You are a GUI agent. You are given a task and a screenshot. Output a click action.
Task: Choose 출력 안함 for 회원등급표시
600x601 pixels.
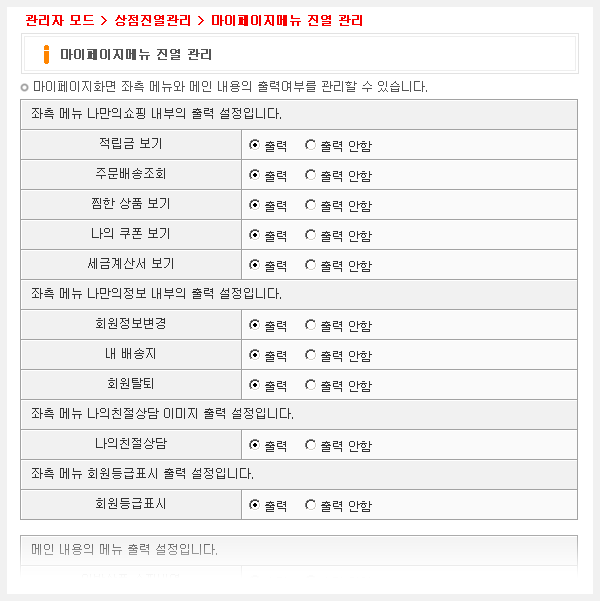coord(310,505)
